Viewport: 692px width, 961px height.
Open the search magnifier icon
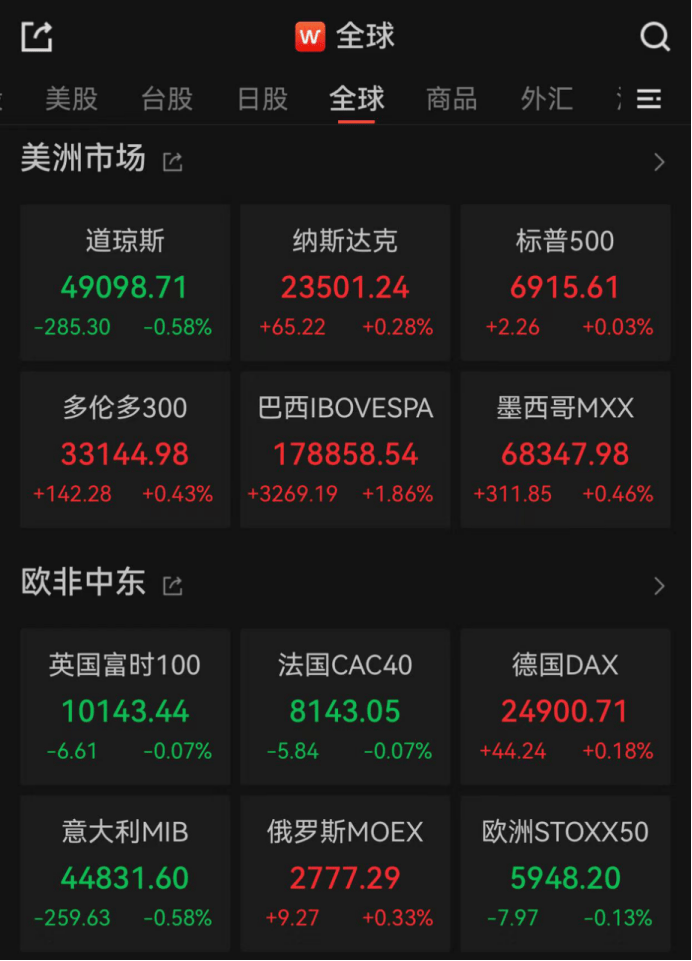pyautogui.click(x=654, y=38)
